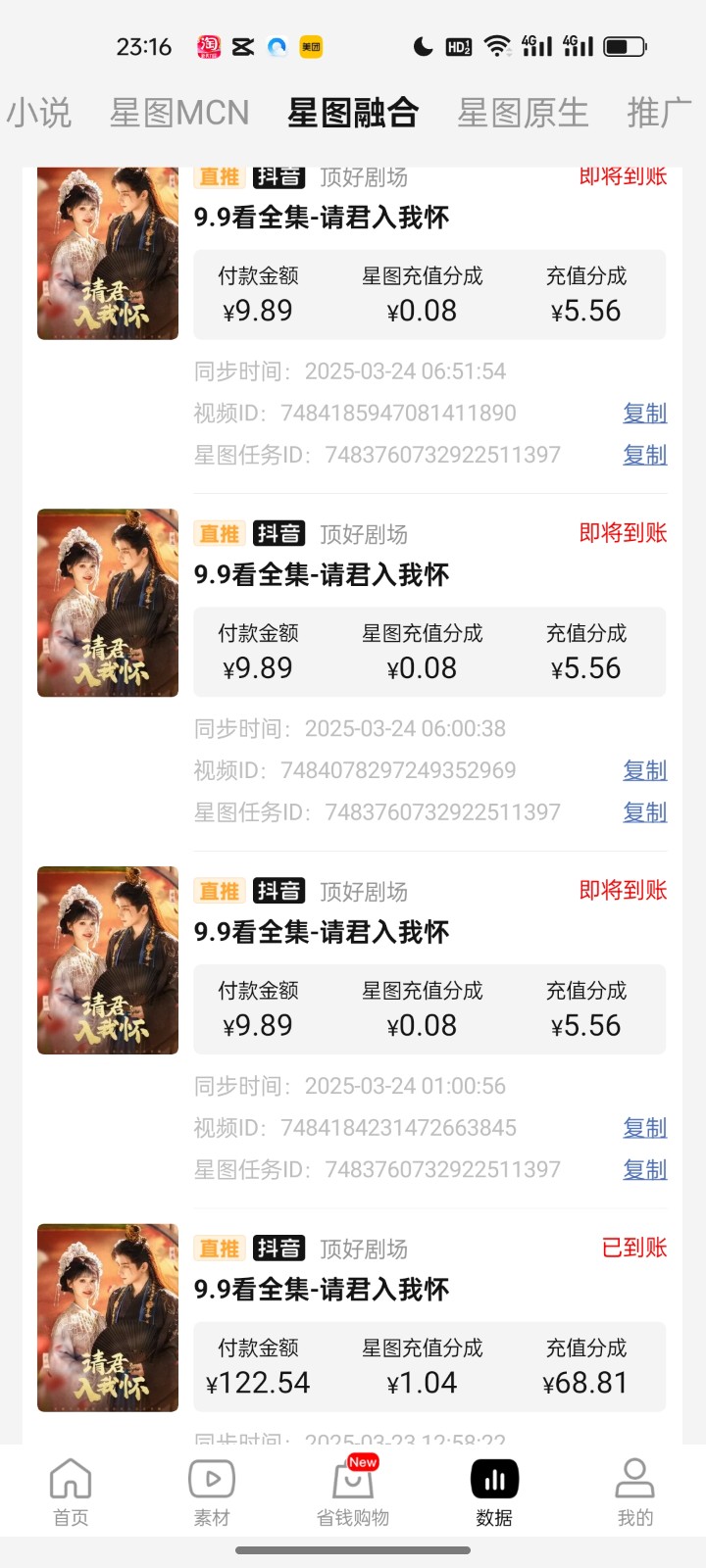Tap the 已到账 status label
Image resolution: width=706 pixels, height=1568 pixels.
pyautogui.click(x=633, y=1249)
